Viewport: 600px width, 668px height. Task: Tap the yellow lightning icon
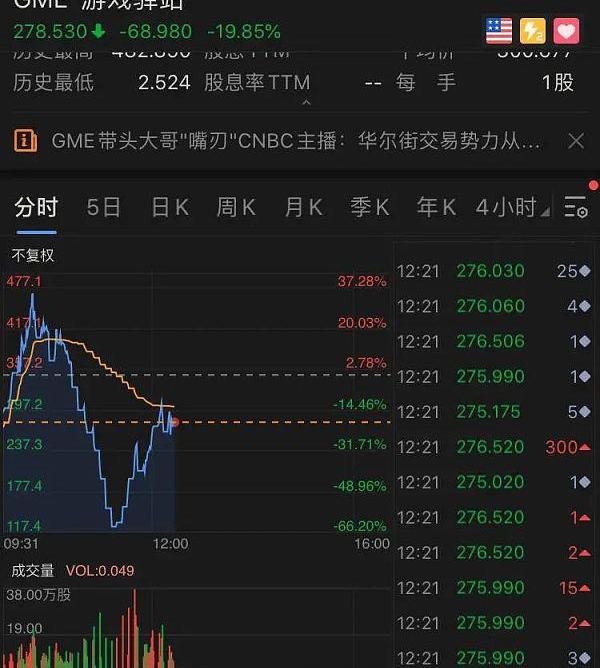[x=533, y=31]
